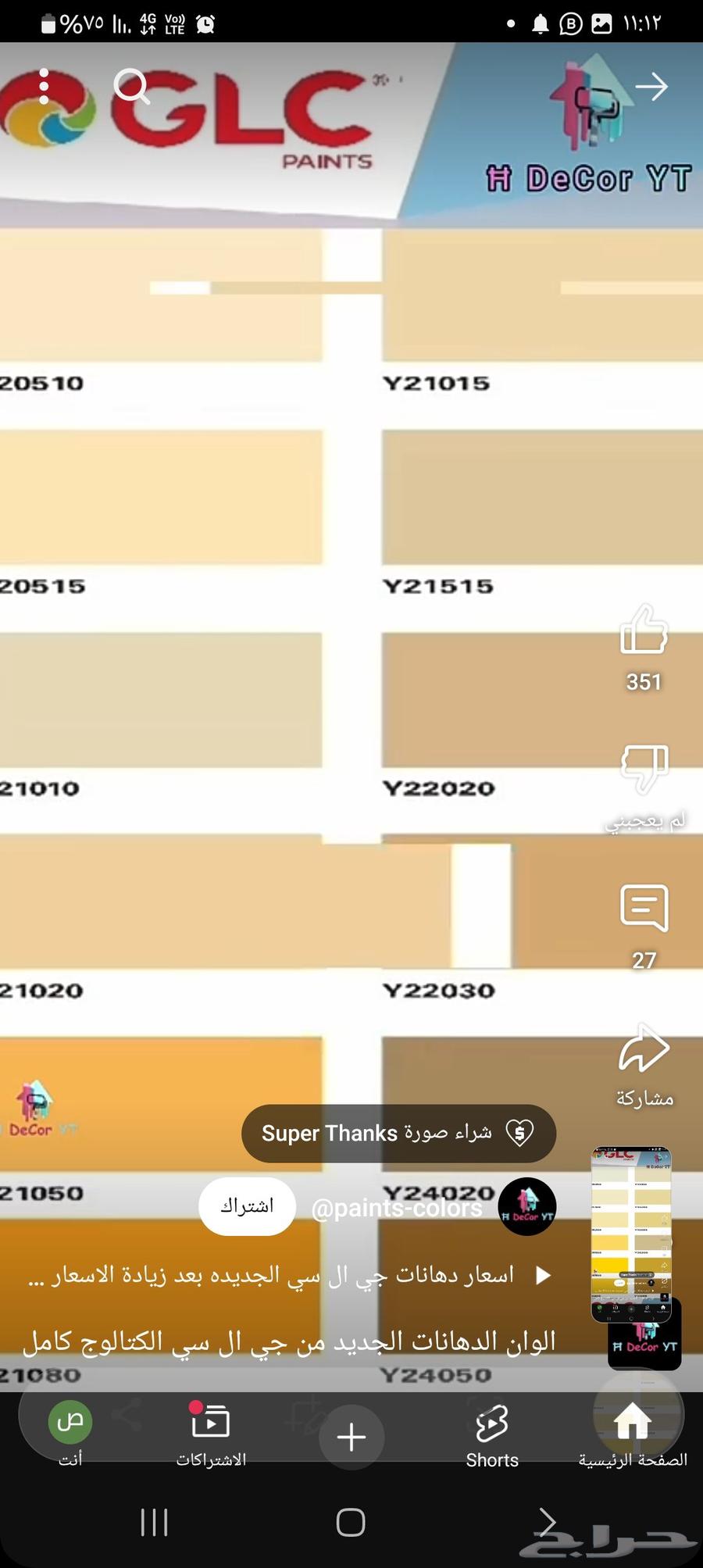Open the @paints-colors channel

point(397,1208)
